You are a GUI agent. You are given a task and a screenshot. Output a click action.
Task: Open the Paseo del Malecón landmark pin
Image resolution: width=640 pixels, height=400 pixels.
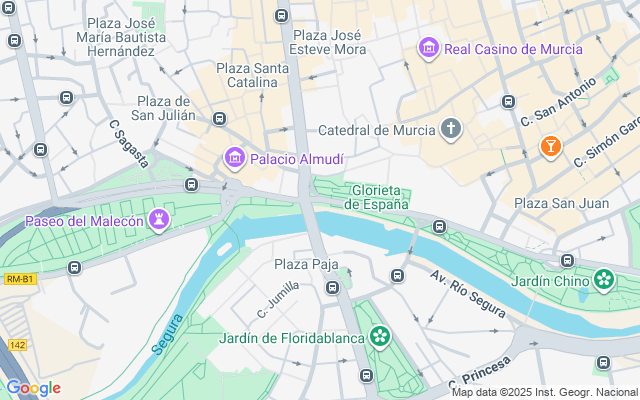[159, 220]
